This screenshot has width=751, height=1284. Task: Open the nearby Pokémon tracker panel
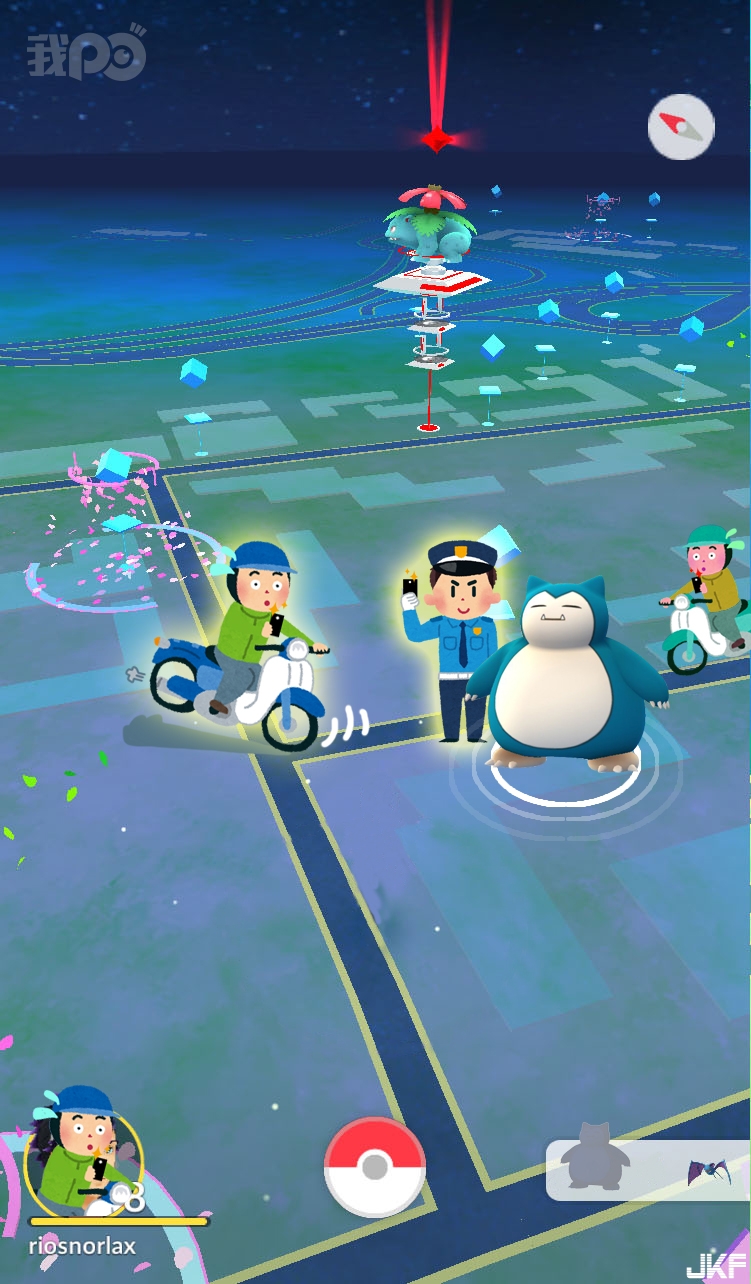point(648,1170)
